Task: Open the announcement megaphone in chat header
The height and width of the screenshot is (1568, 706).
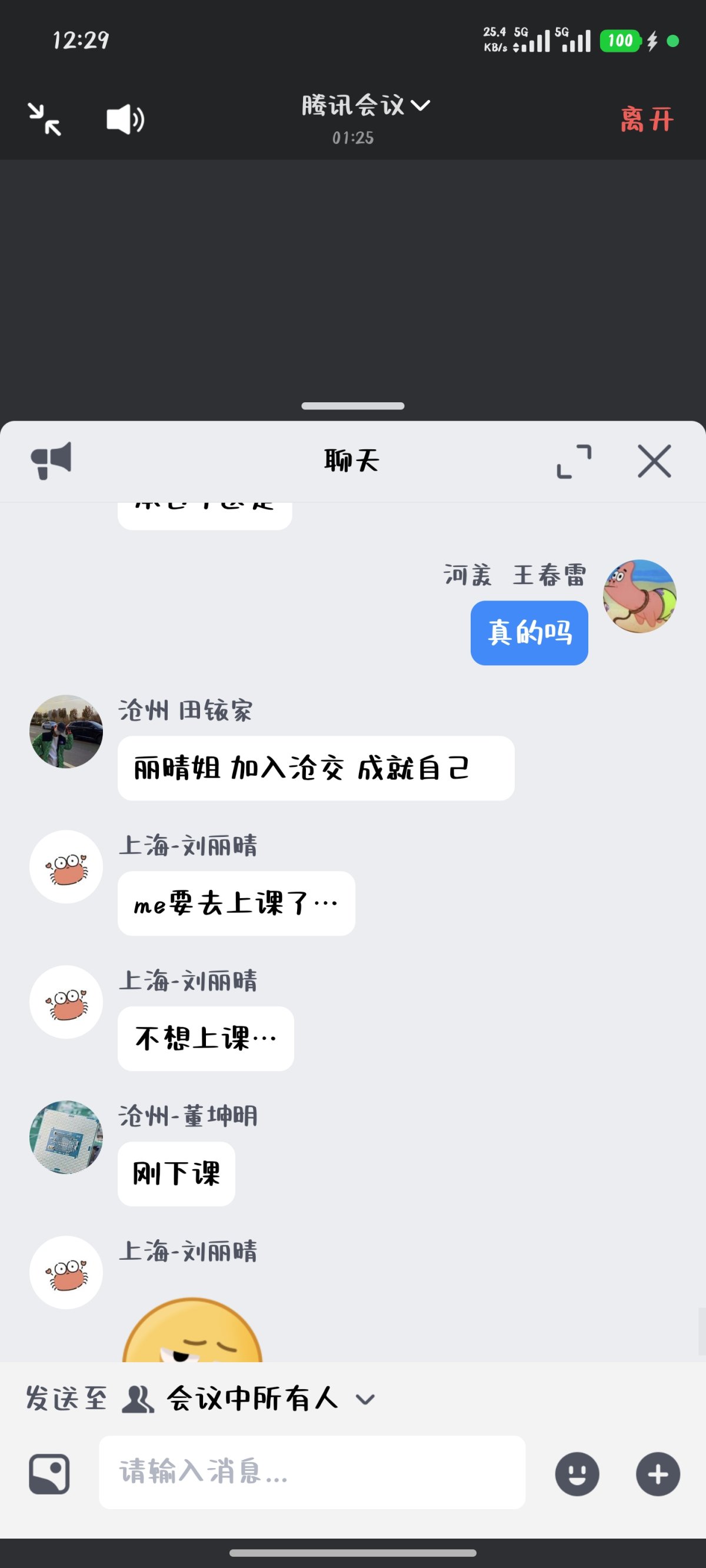Action: [x=52, y=461]
